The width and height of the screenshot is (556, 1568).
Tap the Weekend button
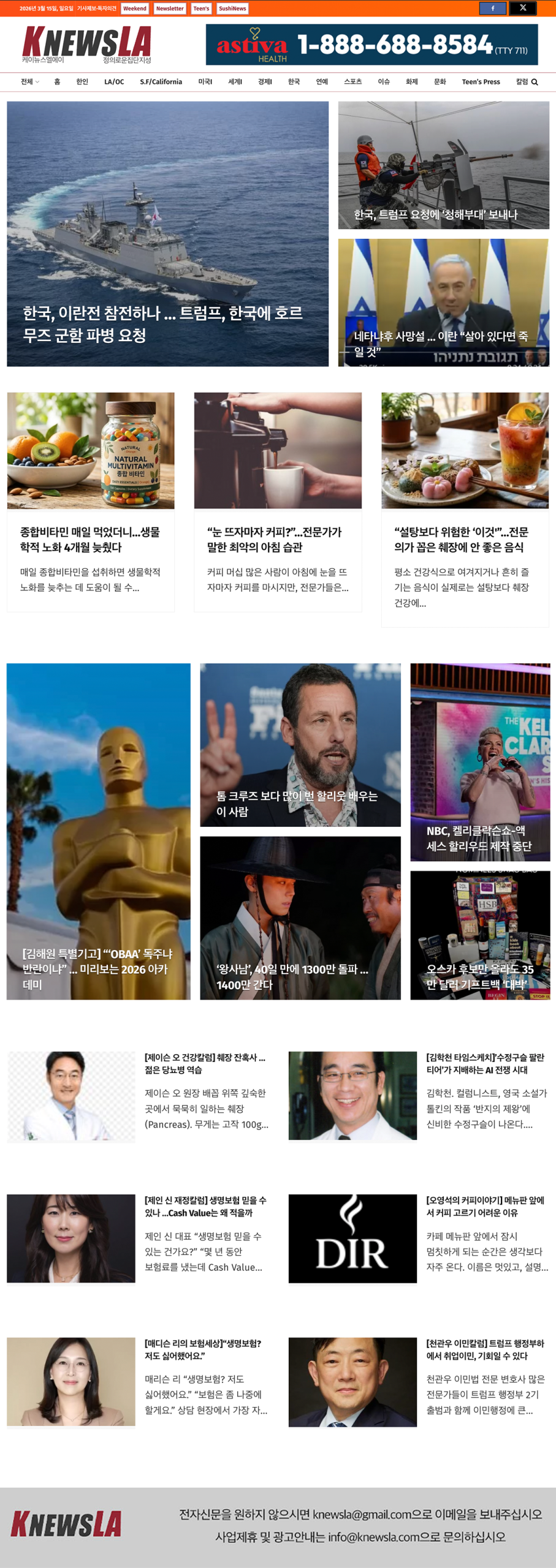pos(135,9)
